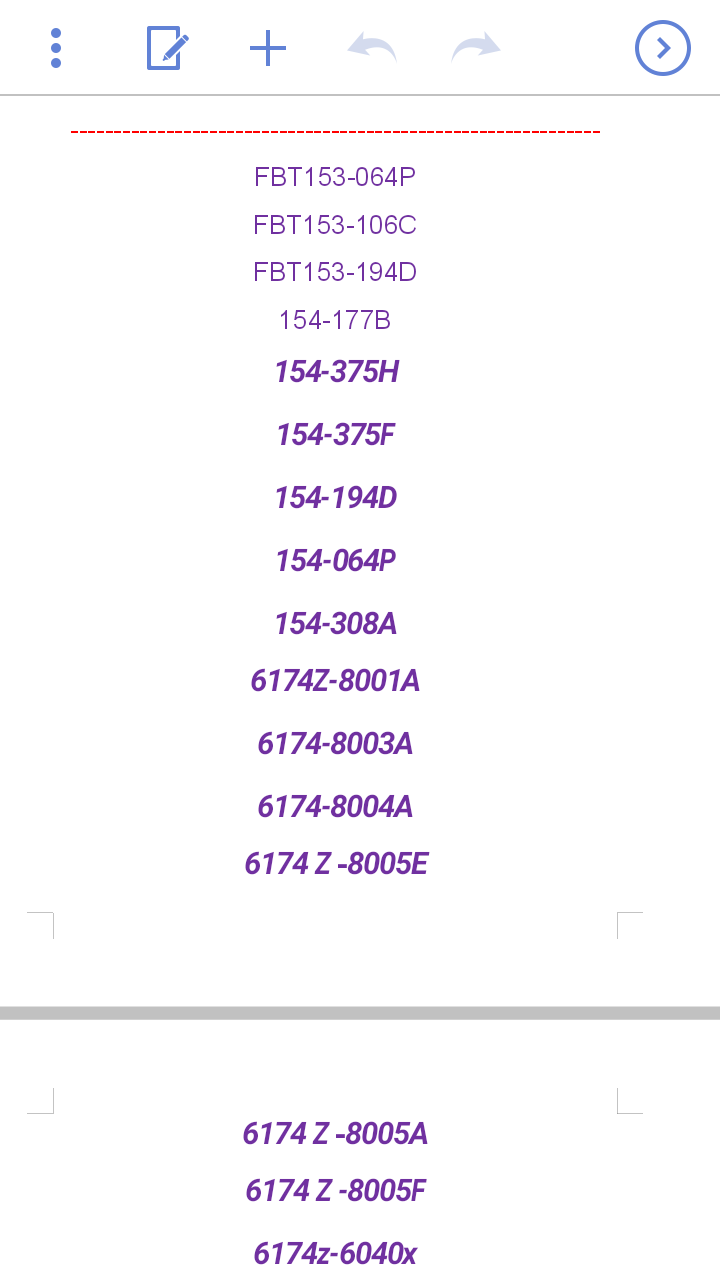The width and height of the screenshot is (720, 1280).
Task: Open the circled right-arrow button
Action: coord(663,48)
